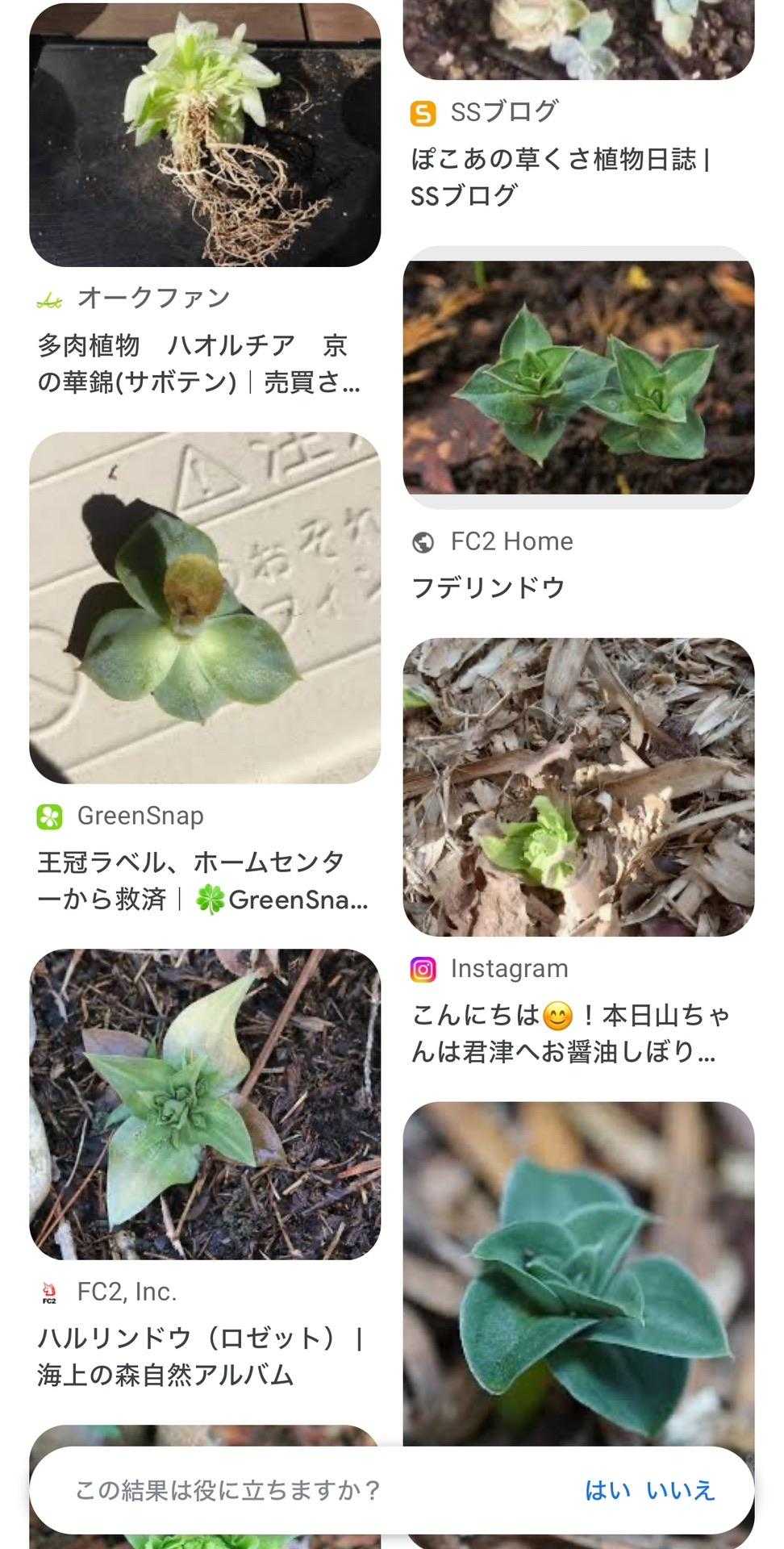784x1549 pixels.
Task: Answer いいえ to the feedback prompt
Action: click(x=680, y=1490)
